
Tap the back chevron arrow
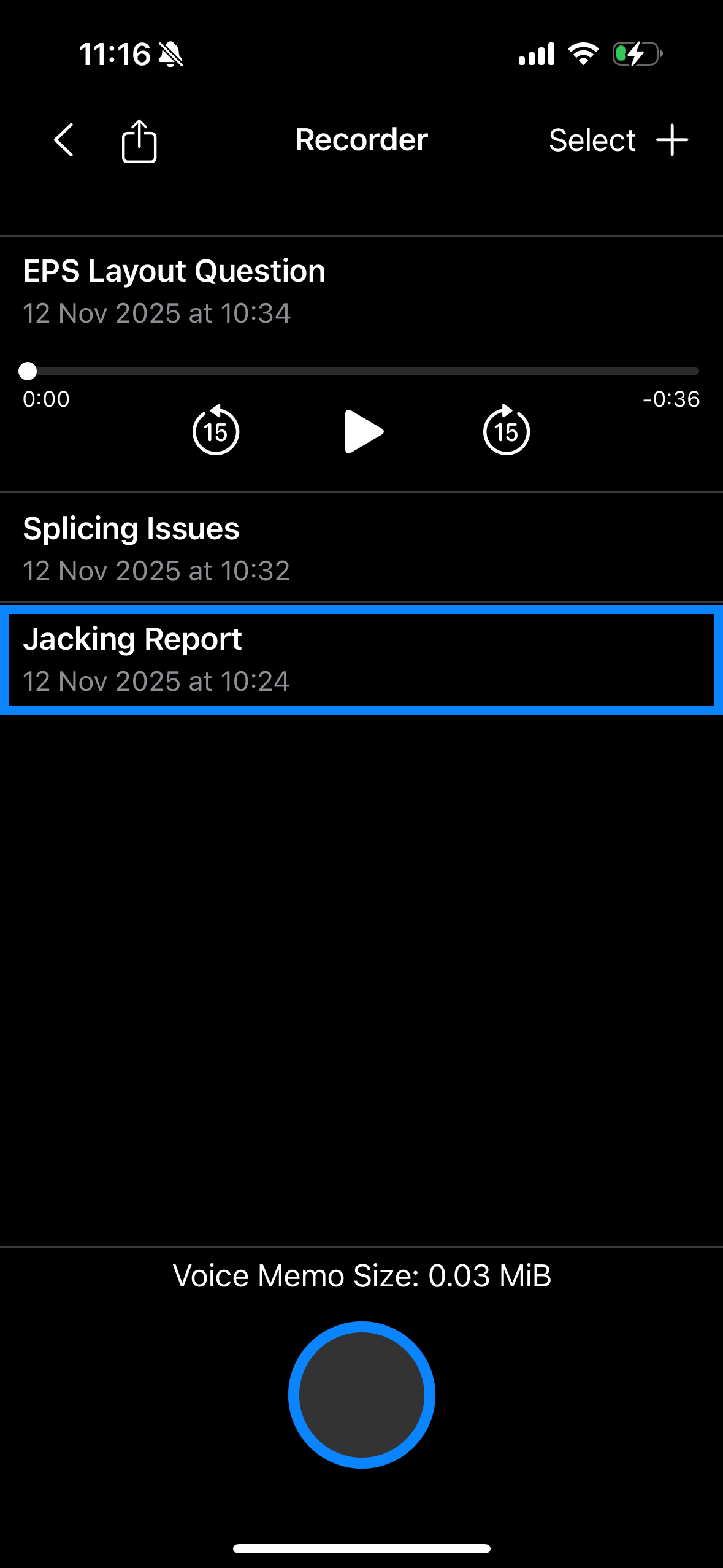point(64,140)
